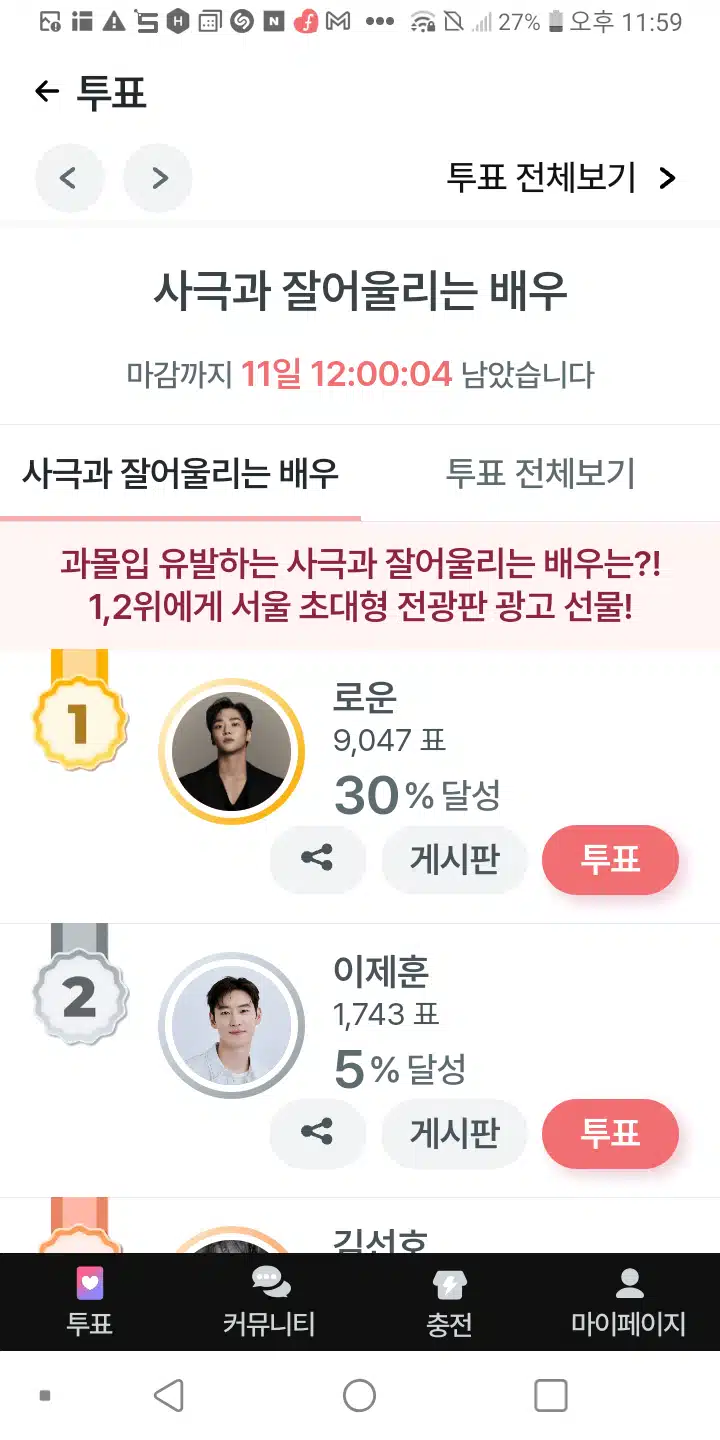Viewport: 720px width, 1440px height.
Task: Open 투표 전체보기 link at top right
Action: [x=562, y=178]
